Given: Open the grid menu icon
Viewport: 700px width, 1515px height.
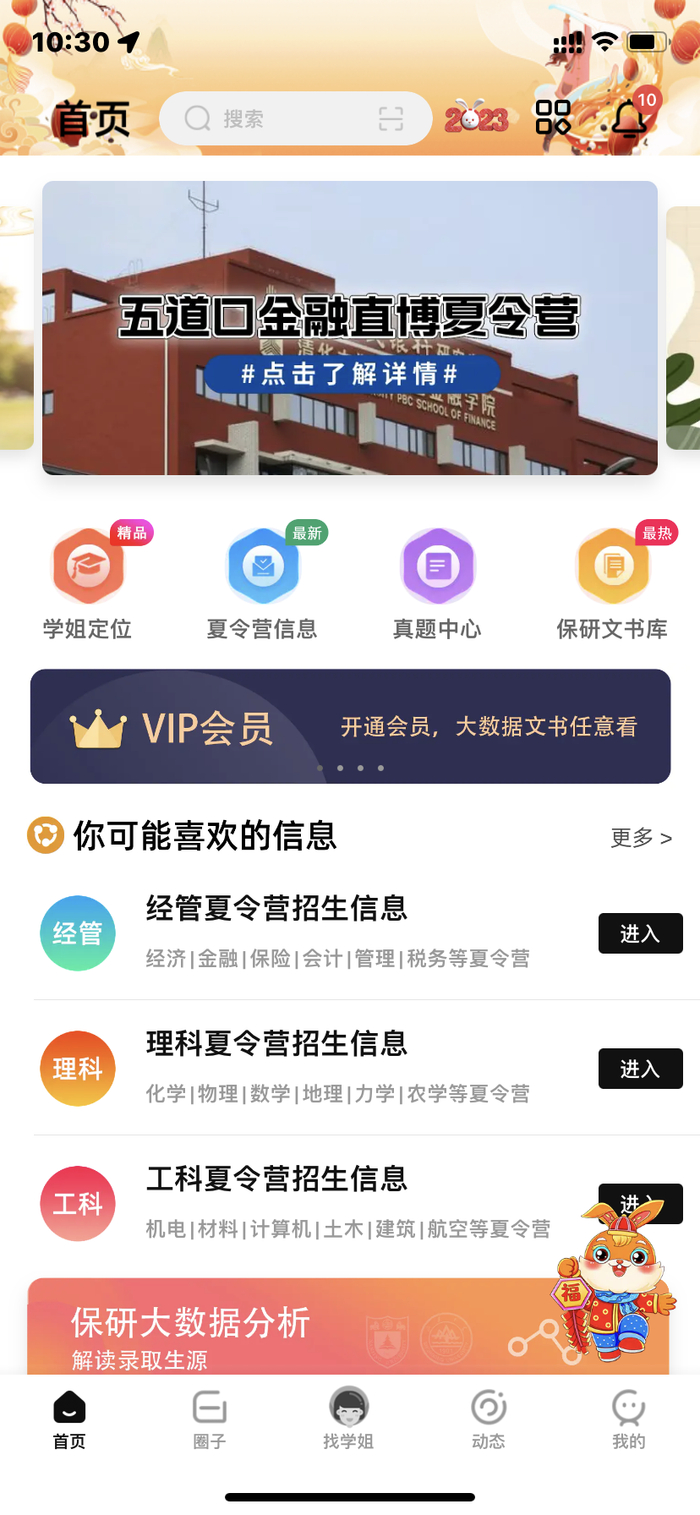Looking at the screenshot, I should pyautogui.click(x=553, y=118).
